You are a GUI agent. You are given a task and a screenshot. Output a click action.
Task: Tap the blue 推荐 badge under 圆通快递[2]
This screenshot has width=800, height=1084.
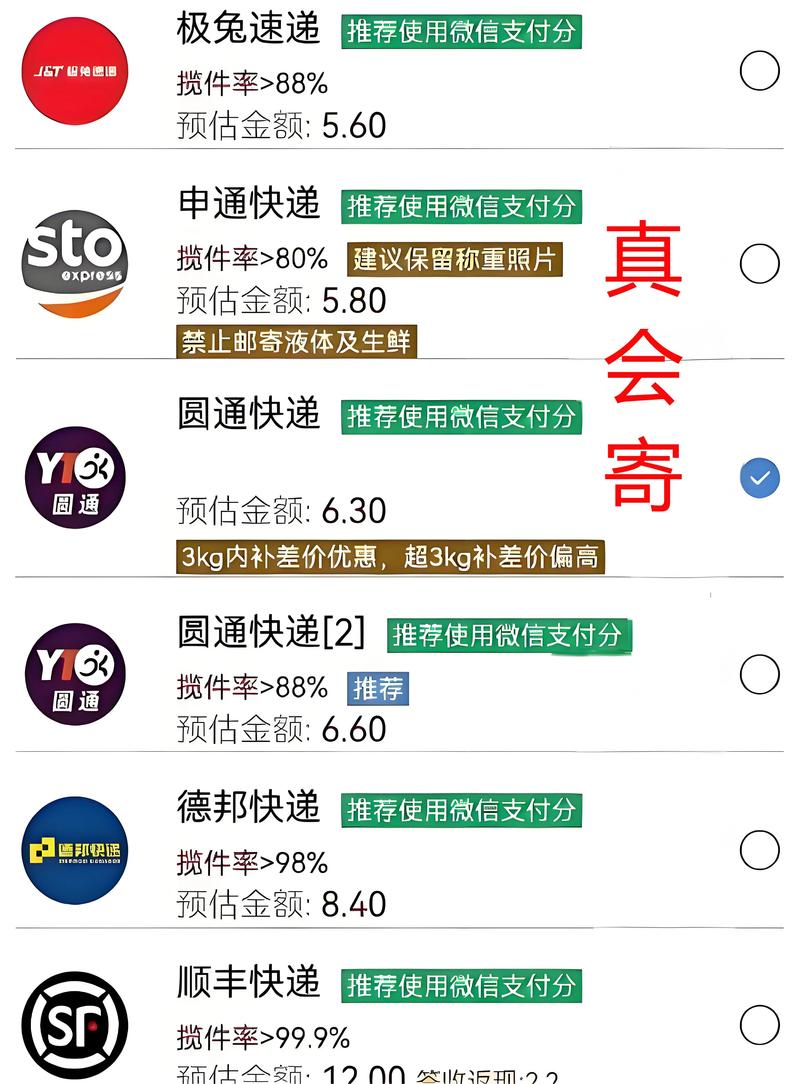[x=376, y=687]
